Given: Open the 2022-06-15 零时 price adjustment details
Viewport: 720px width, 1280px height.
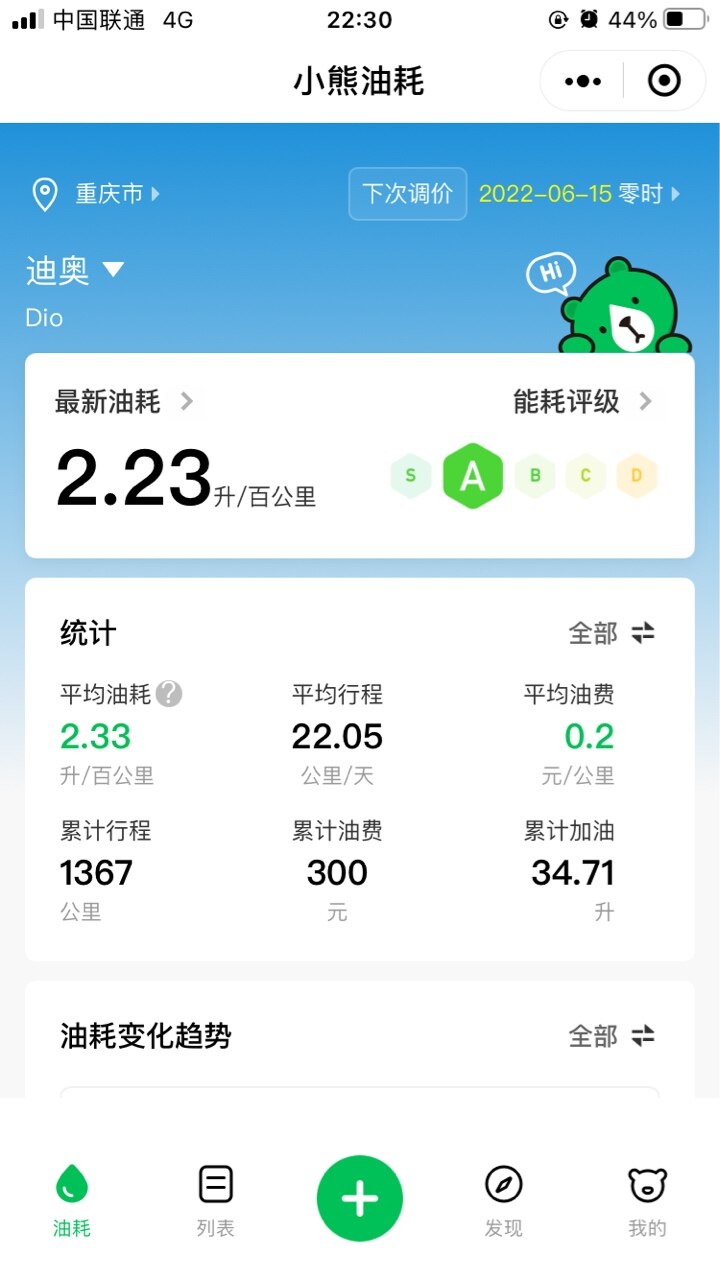Looking at the screenshot, I should coord(580,194).
